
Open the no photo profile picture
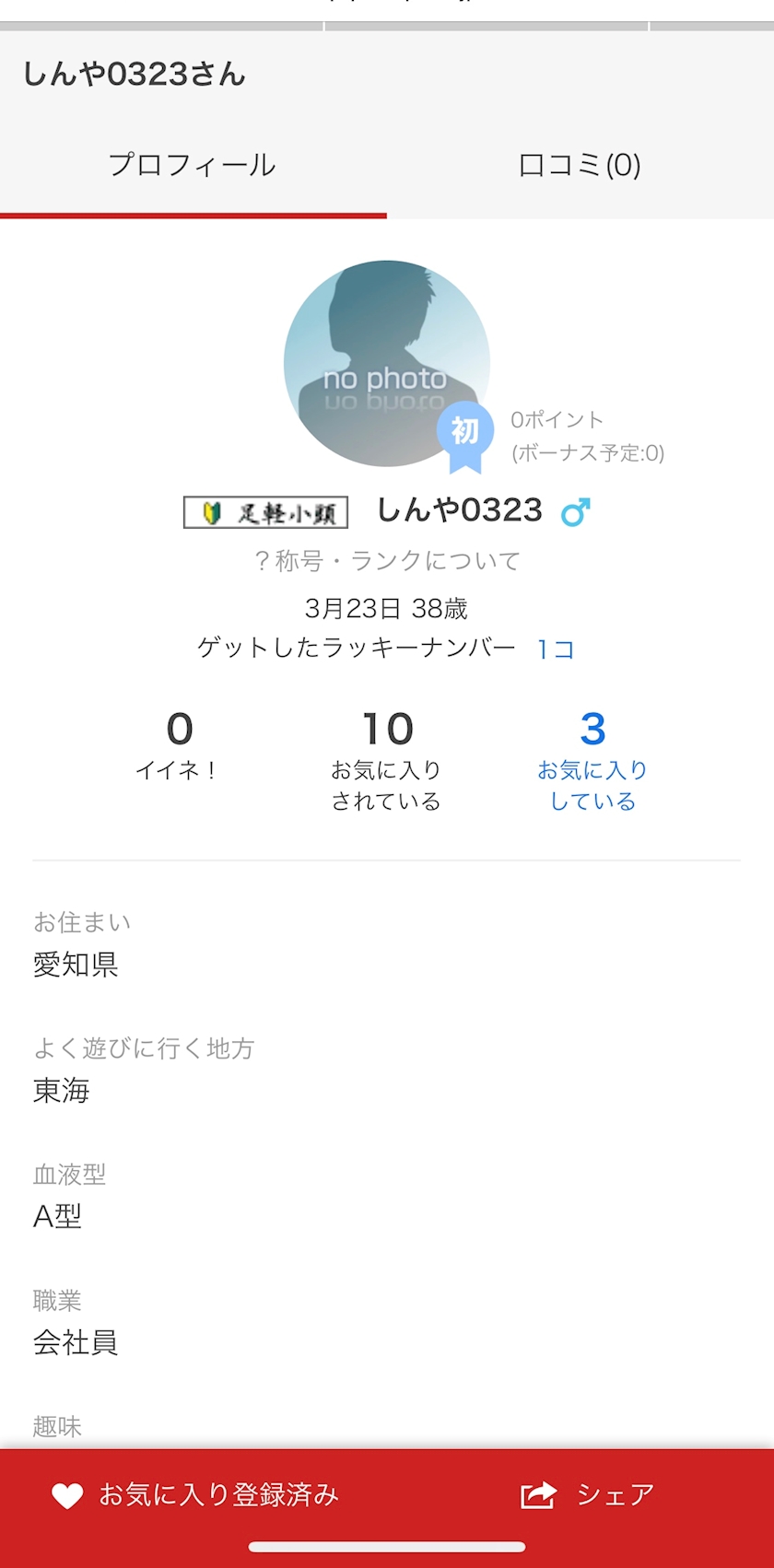(387, 363)
